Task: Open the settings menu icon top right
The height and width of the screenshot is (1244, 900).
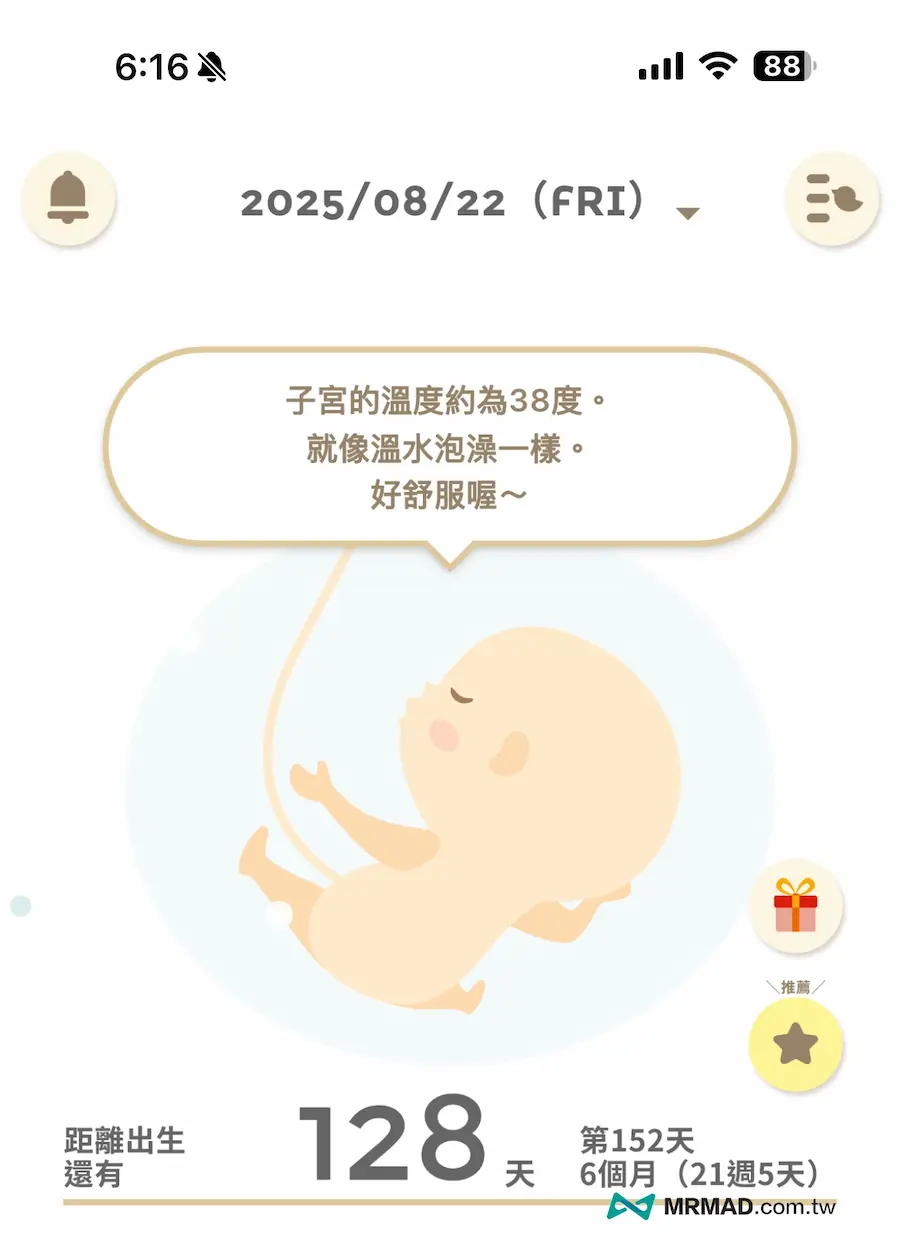Action: 833,199
